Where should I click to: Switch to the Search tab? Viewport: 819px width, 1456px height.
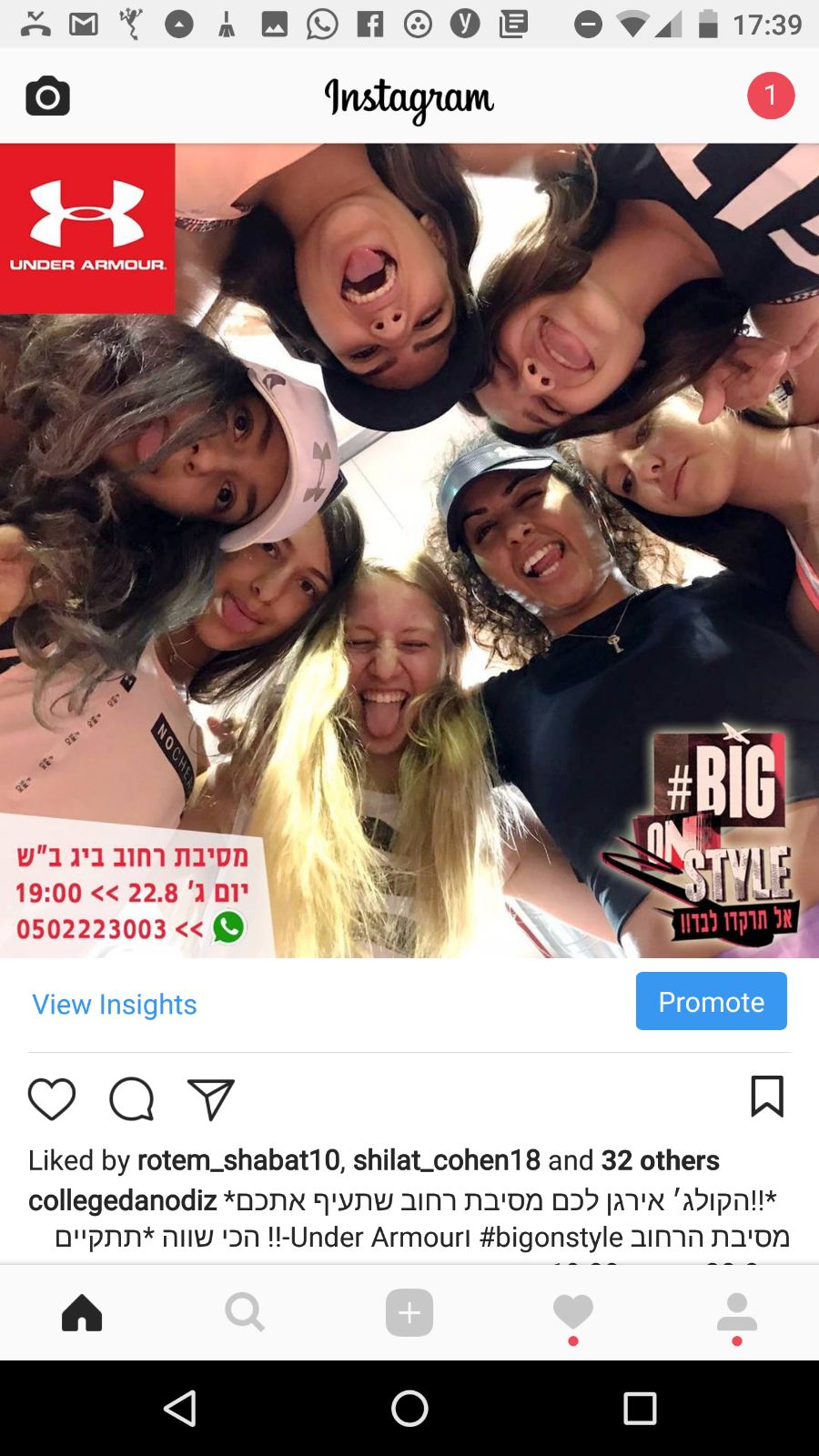(245, 1313)
